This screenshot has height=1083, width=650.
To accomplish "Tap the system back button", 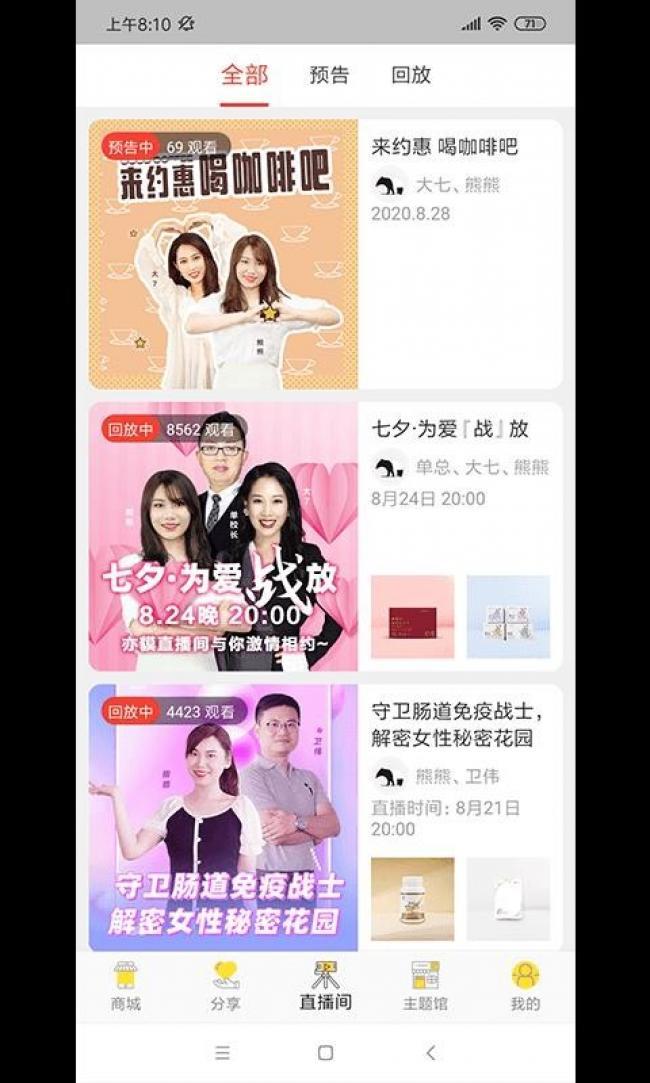I will (430, 1053).
